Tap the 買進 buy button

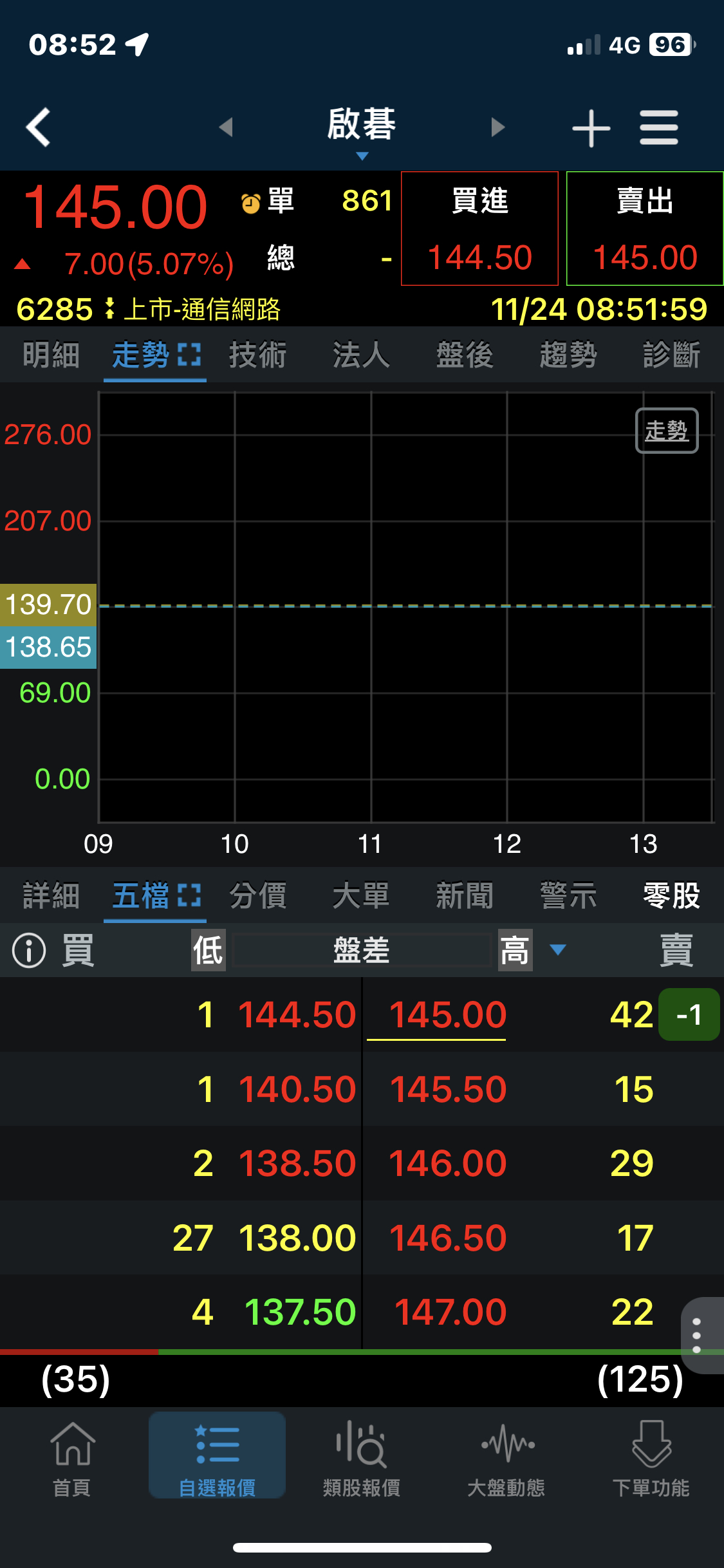479,229
